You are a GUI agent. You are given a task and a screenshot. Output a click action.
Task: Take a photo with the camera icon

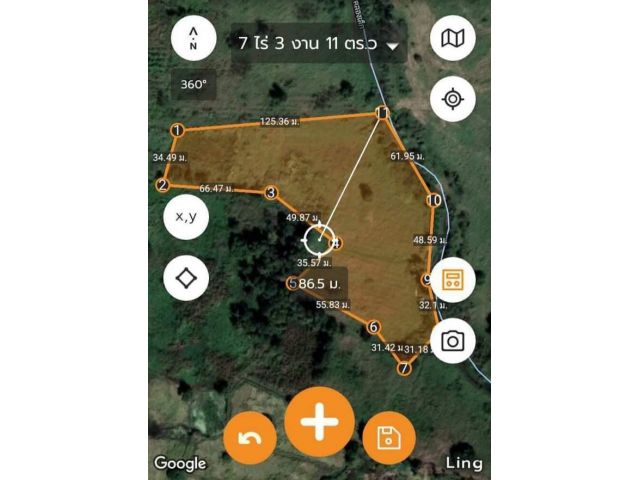453,341
